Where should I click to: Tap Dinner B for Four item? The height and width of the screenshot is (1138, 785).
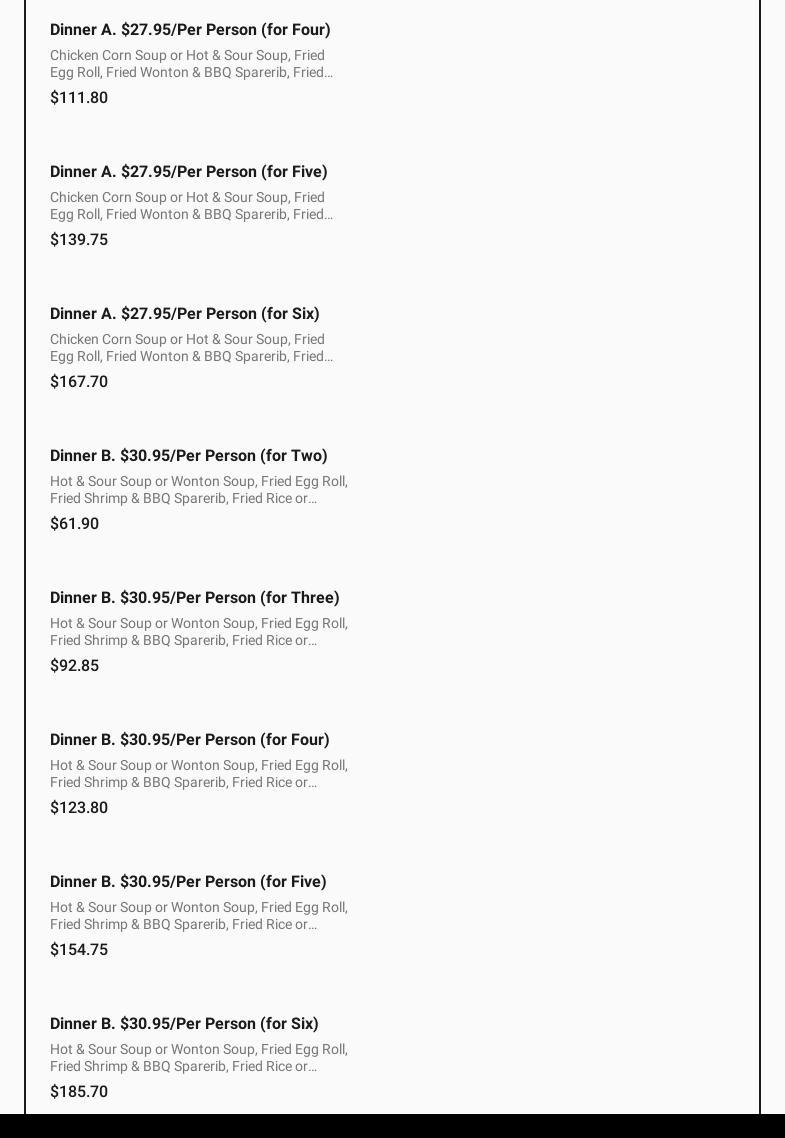coord(190,740)
